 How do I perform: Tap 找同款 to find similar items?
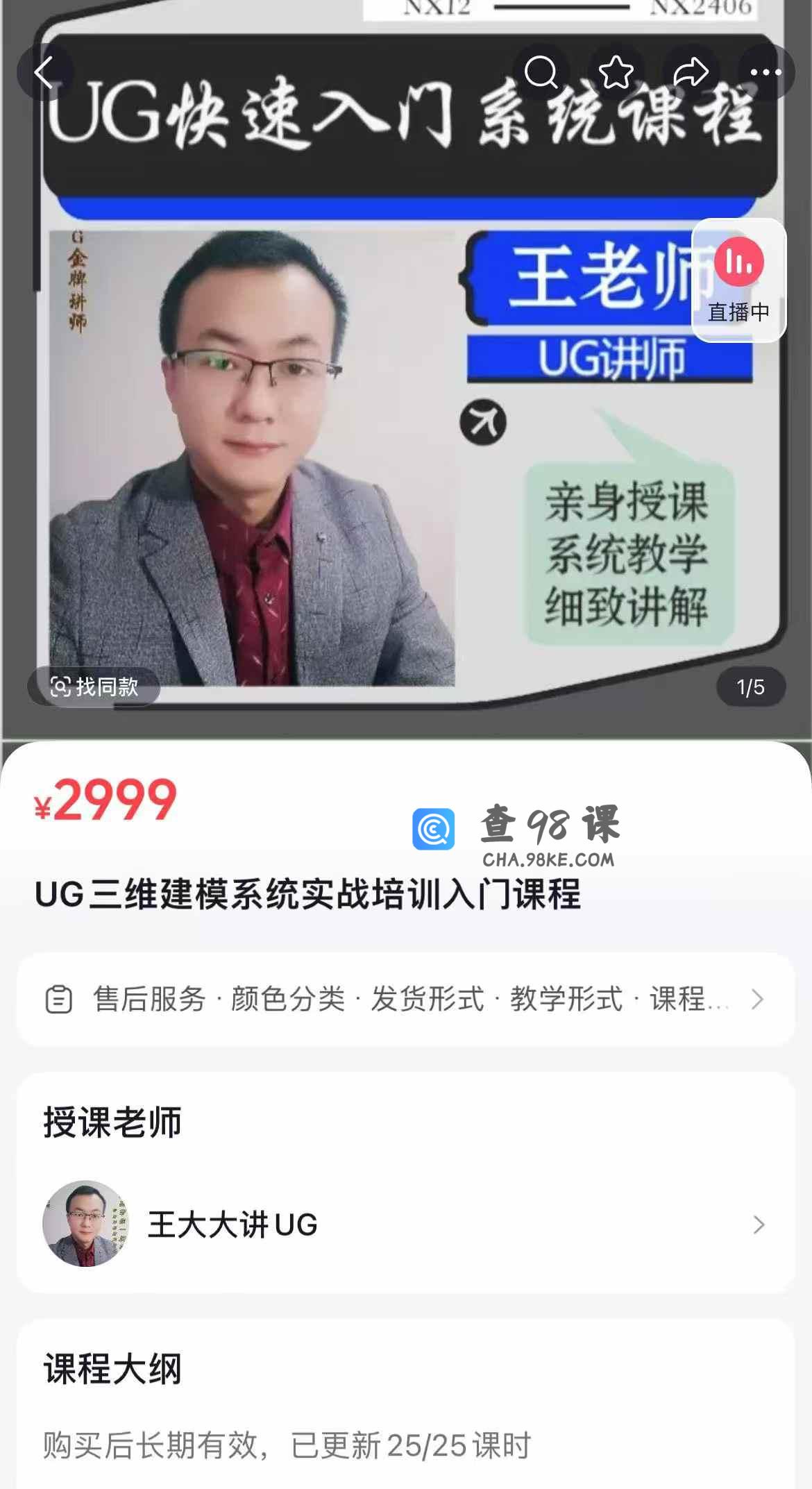point(94,687)
